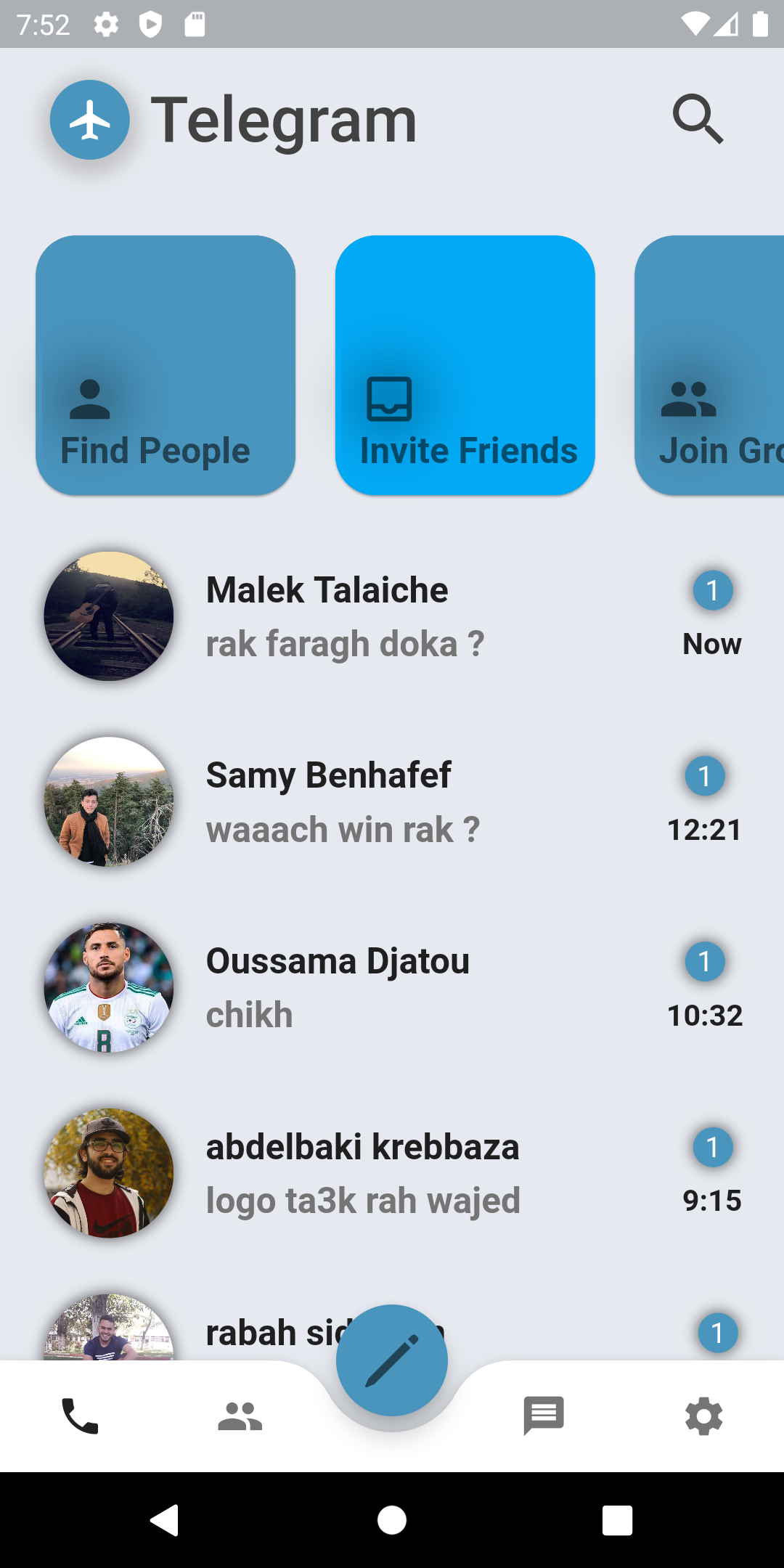Compose a new message with pencil button

pos(392,1360)
